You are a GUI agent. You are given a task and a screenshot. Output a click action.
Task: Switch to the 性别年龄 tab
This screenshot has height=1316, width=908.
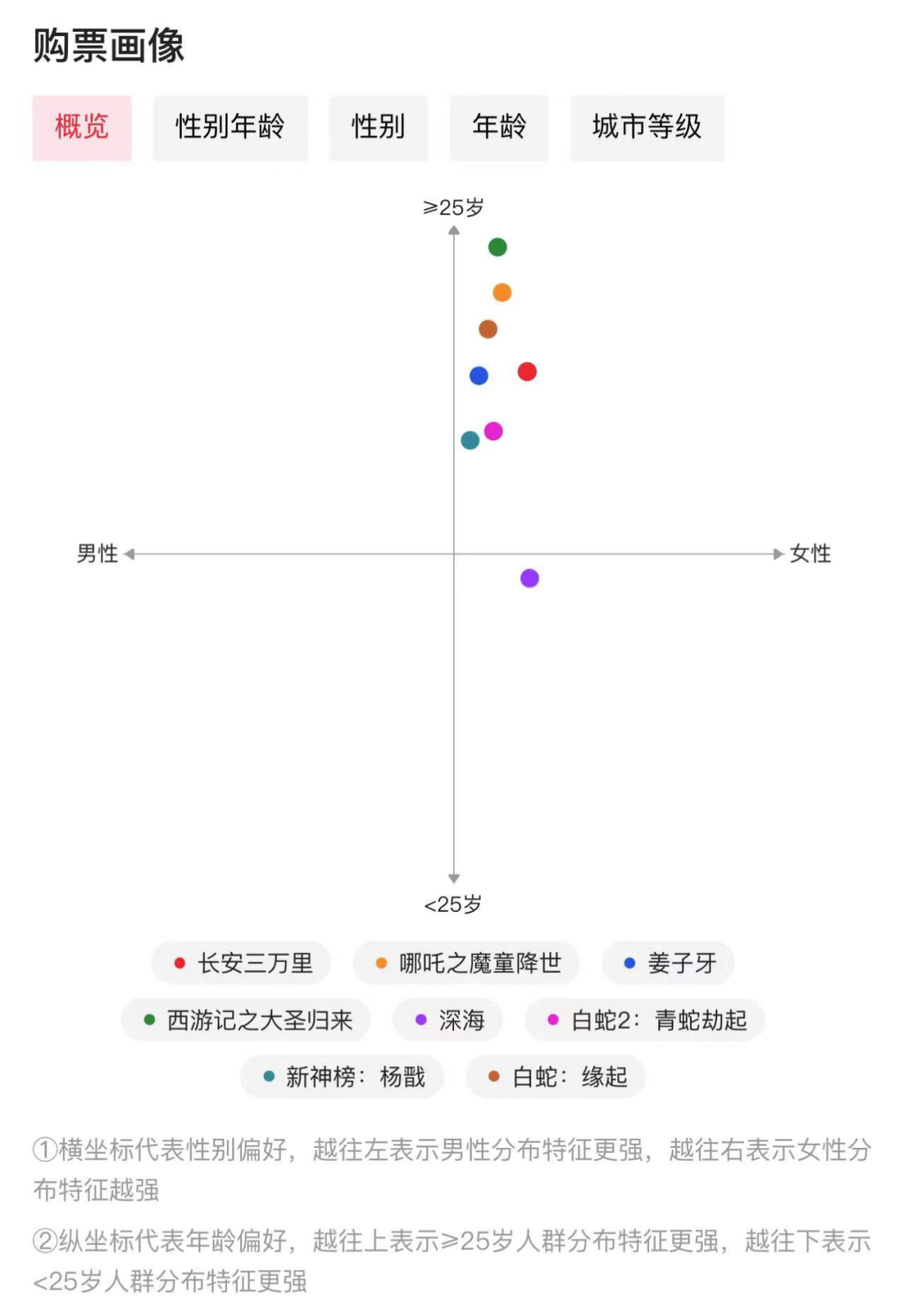230,128
